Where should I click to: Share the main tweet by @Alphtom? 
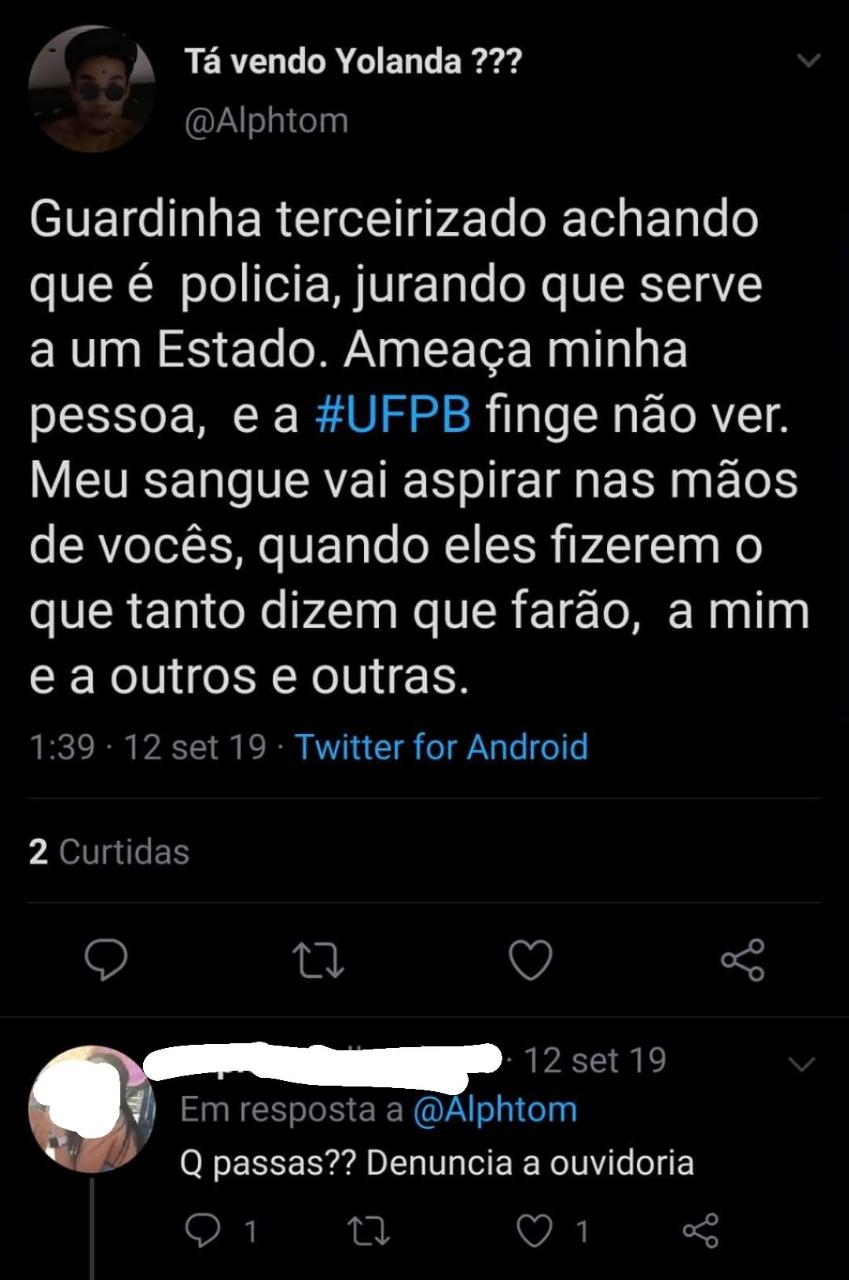(x=743, y=960)
